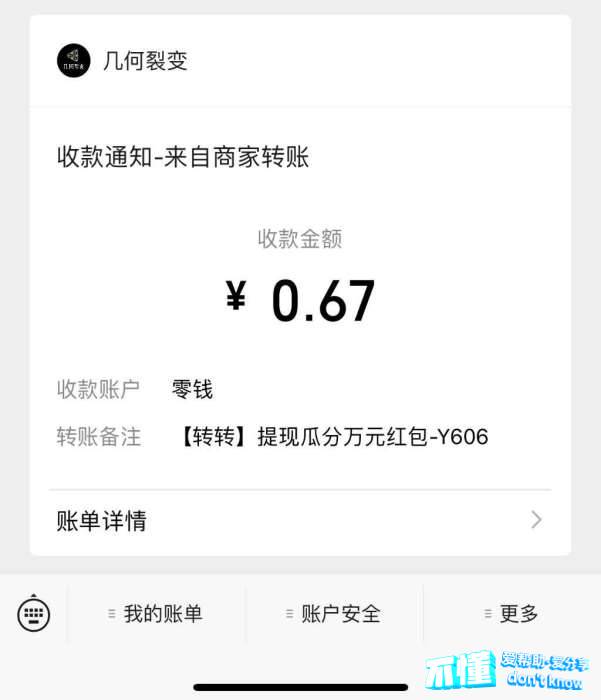The height and width of the screenshot is (700, 601).
Task: Open the 账户安全 menu
Action: 334,614
